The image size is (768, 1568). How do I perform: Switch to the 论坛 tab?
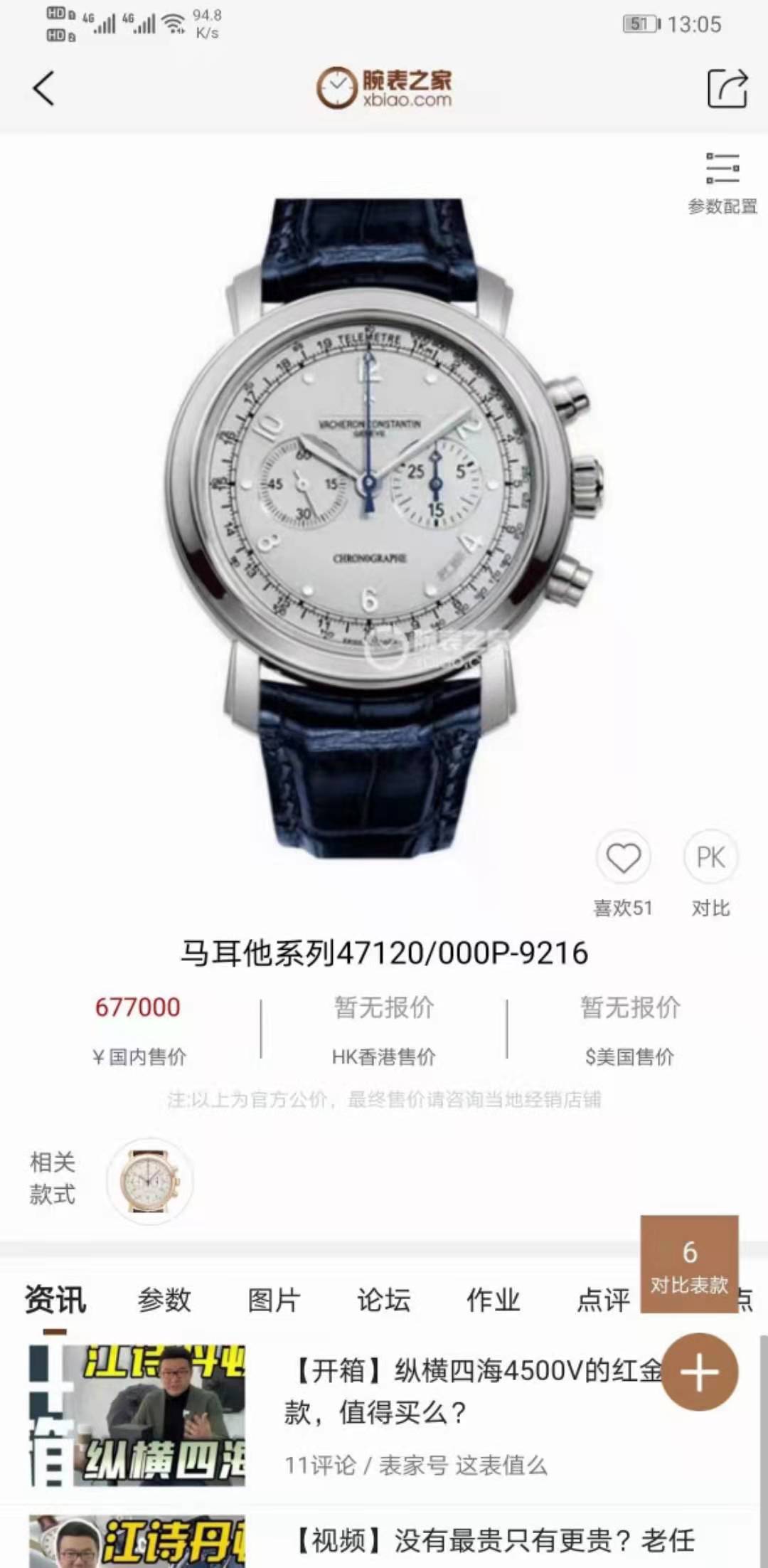click(x=383, y=1300)
